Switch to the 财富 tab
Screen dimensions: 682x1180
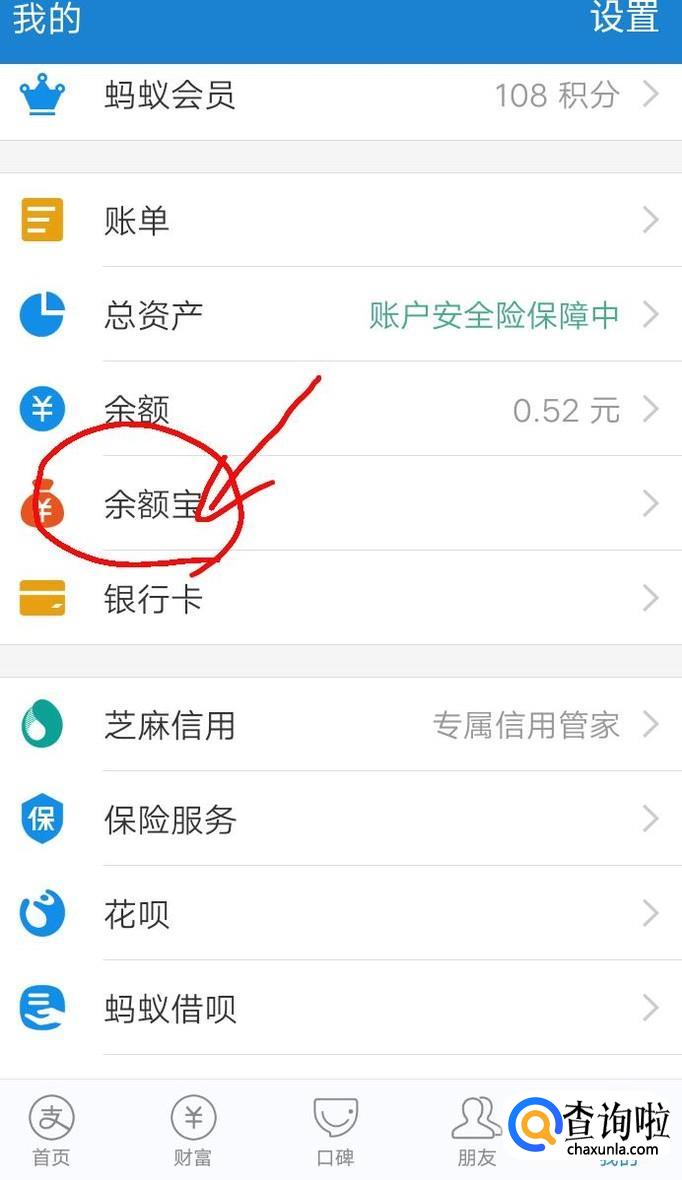click(x=193, y=1131)
